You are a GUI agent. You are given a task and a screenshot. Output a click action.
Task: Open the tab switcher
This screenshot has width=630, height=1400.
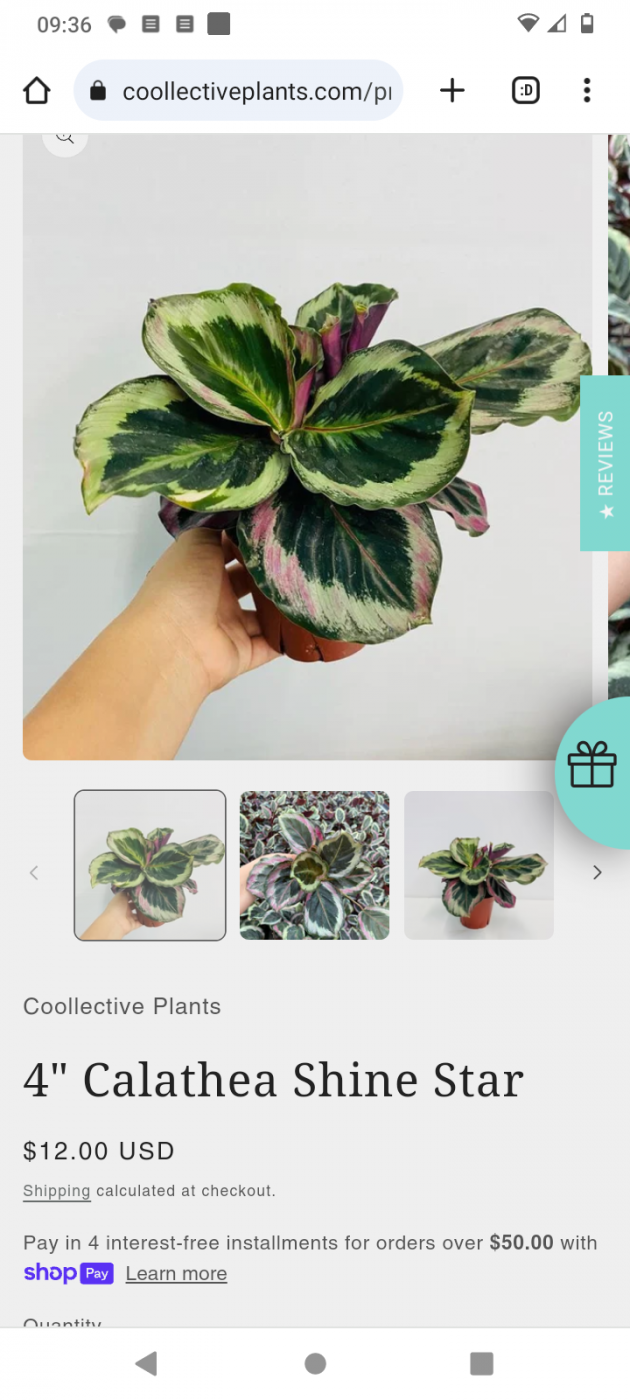525,91
